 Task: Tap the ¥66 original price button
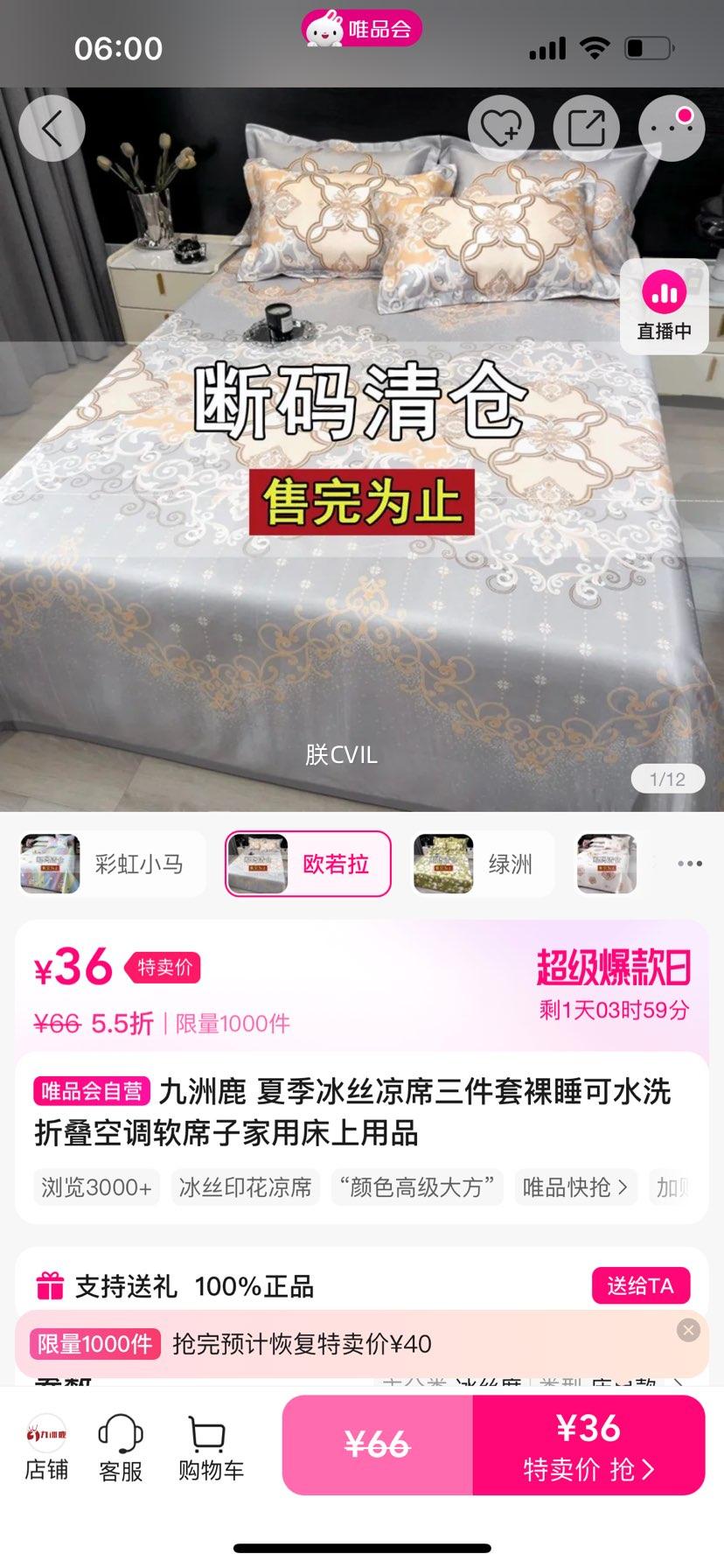(377, 1445)
